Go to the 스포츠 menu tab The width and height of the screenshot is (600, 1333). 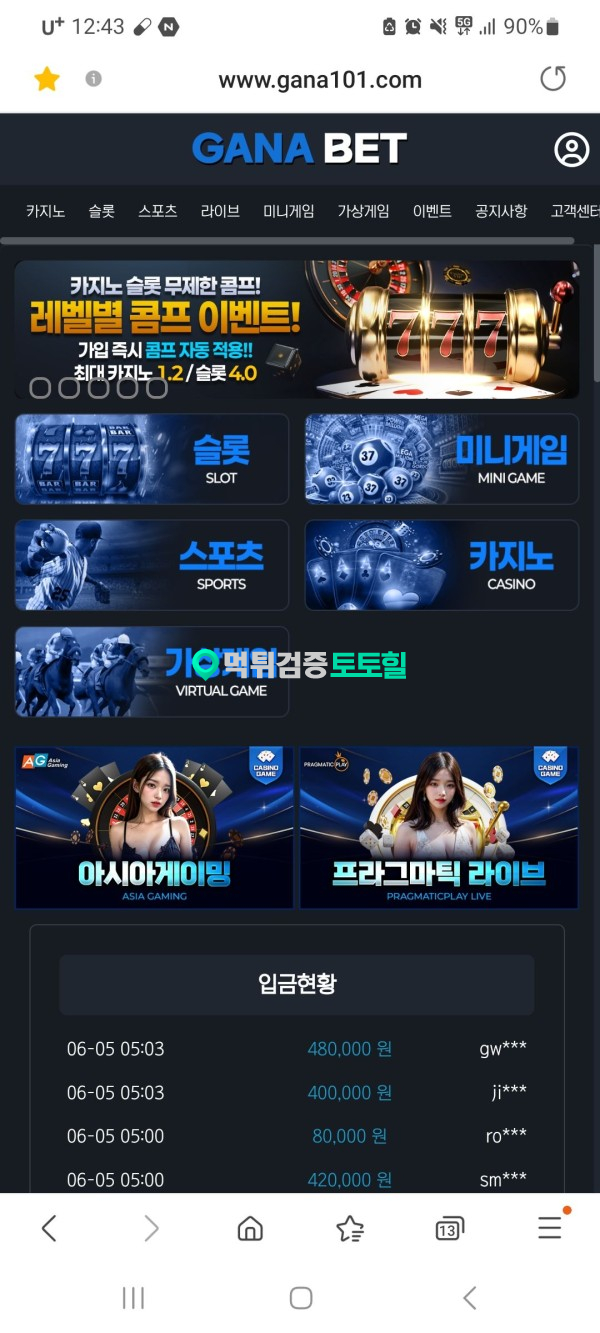tap(158, 211)
